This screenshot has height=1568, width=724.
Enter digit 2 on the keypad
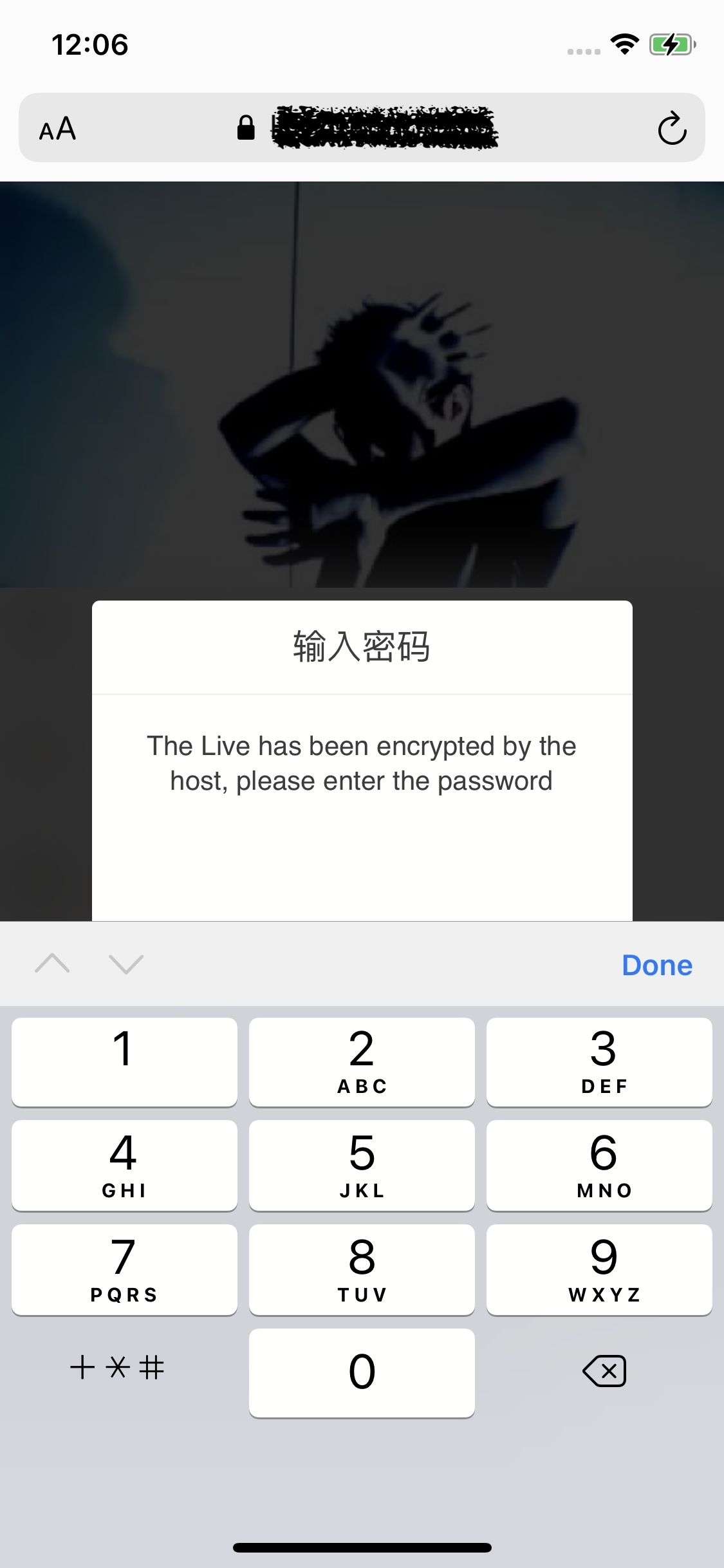(x=362, y=1061)
